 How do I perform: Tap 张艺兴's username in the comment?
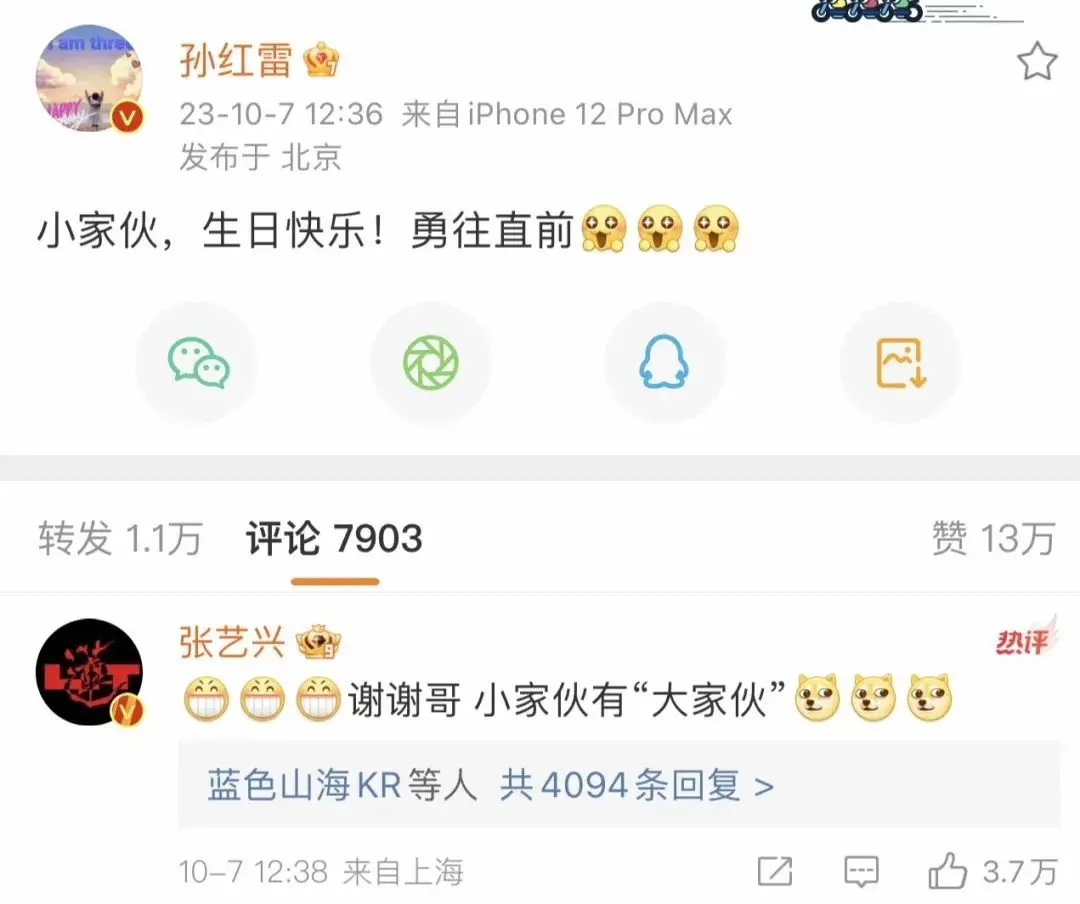coord(232,643)
